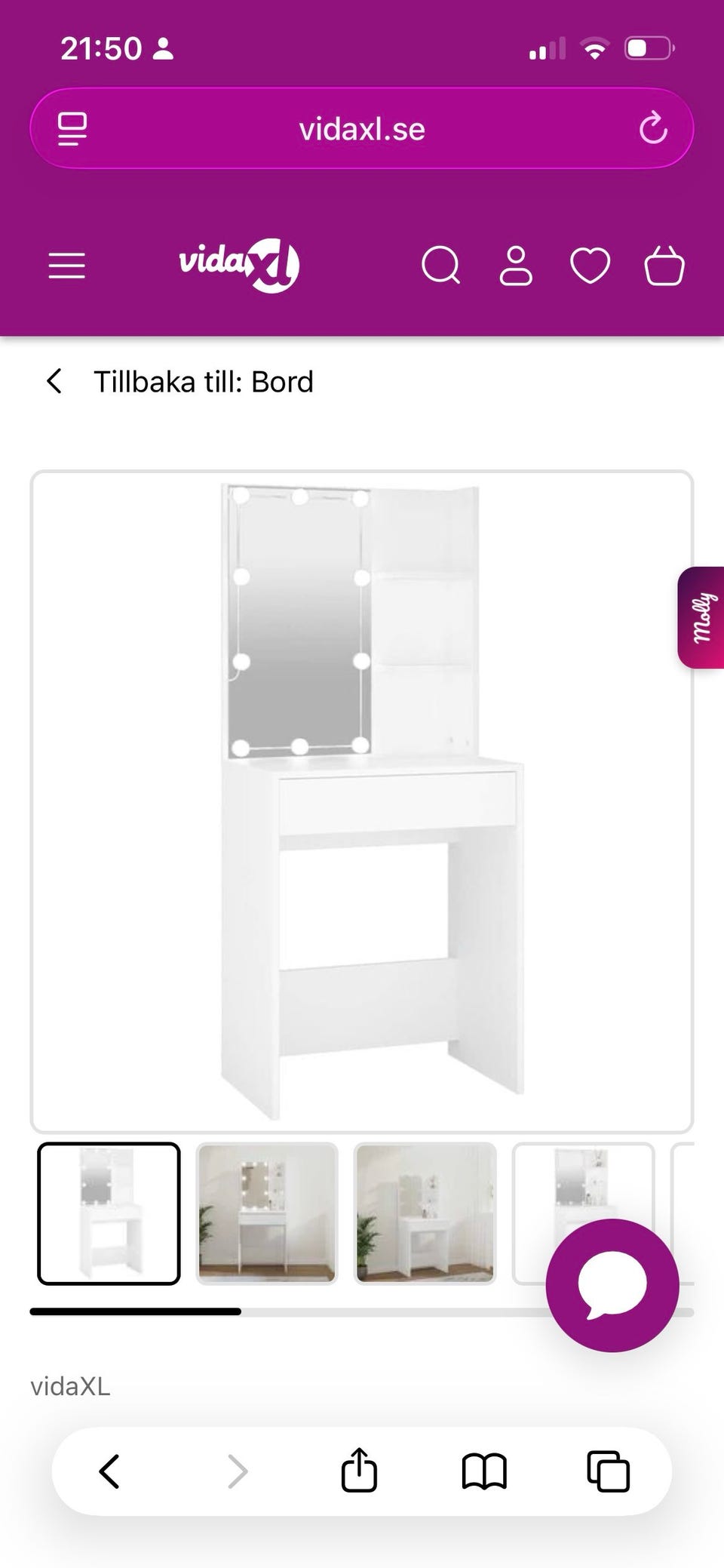Image resolution: width=724 pixels, height=1568 pixels.
Task: Open the chat bubble button
Action: [x=612, y=1285]
